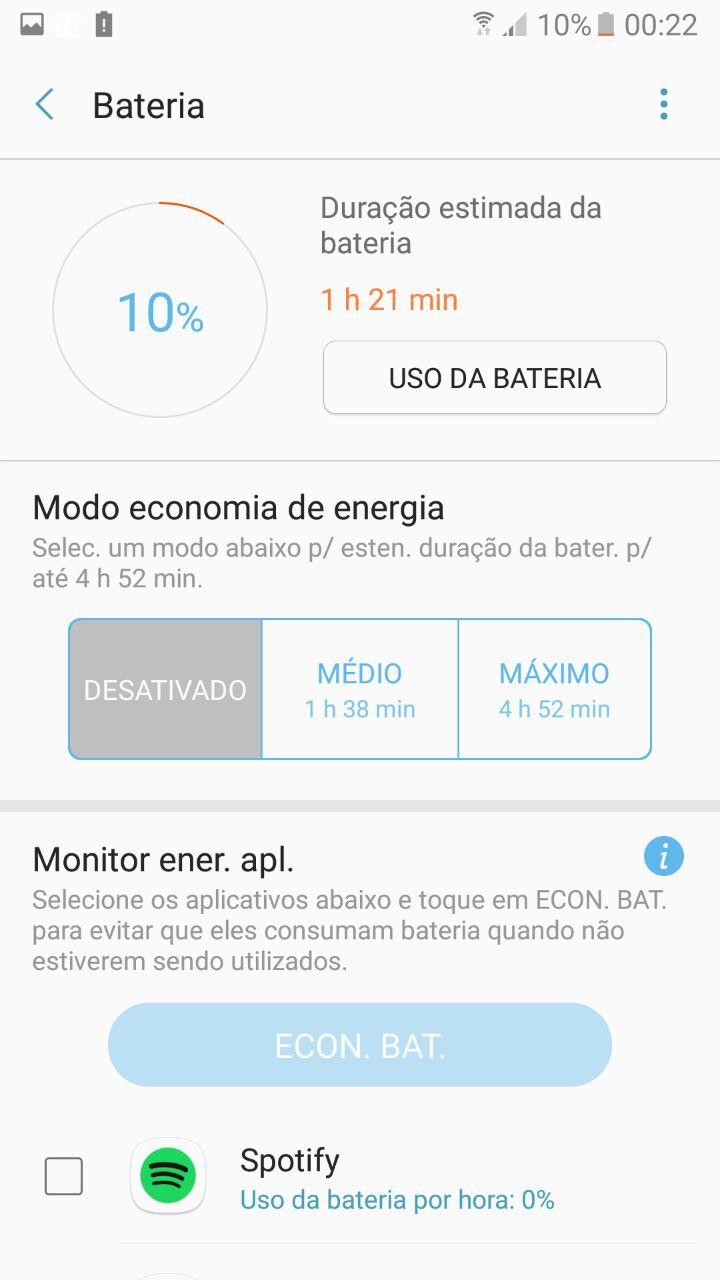Enable MÁXIMO power saving mode

[x=554, y=690]
